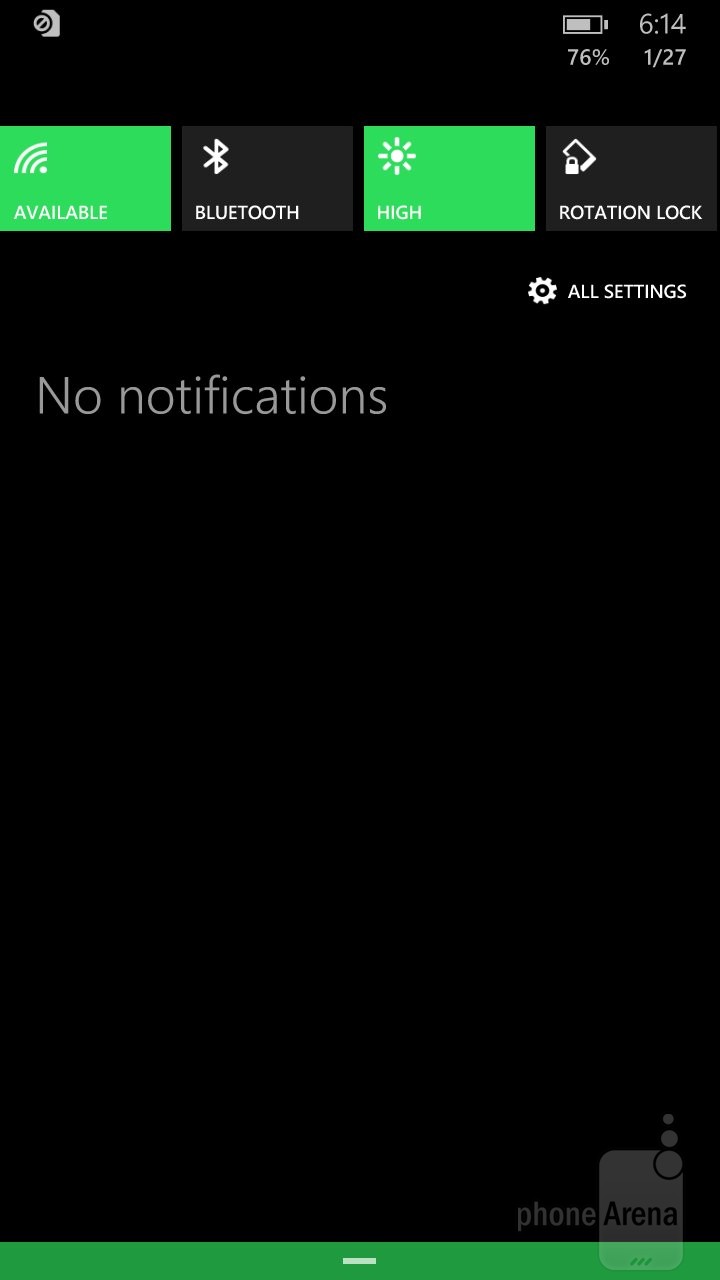Open All Settings
The height and width of the screenshot is (1280, 720).
point(608,291)
